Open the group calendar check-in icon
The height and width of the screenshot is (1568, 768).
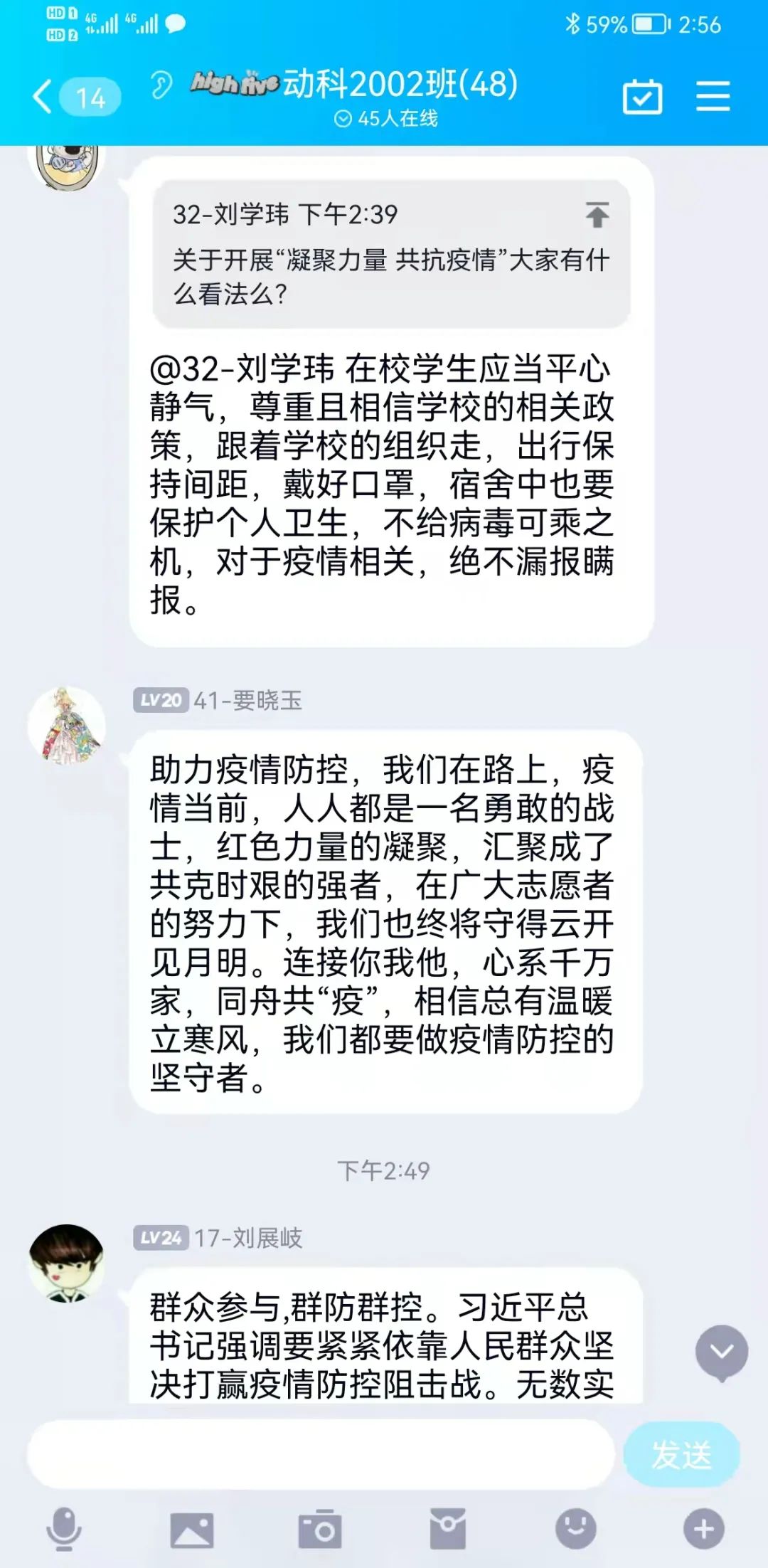click(642, 97)
